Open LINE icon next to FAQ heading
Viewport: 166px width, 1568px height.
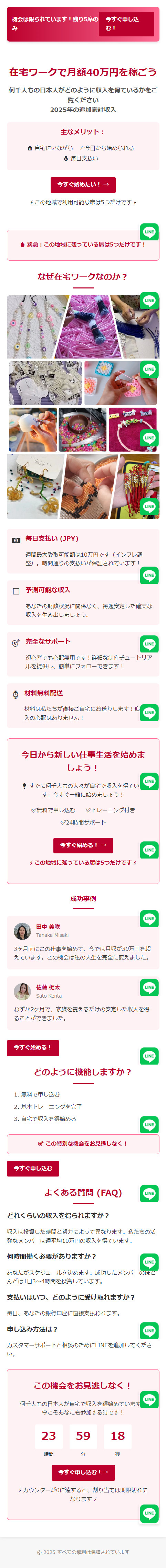pos(149,1193)
